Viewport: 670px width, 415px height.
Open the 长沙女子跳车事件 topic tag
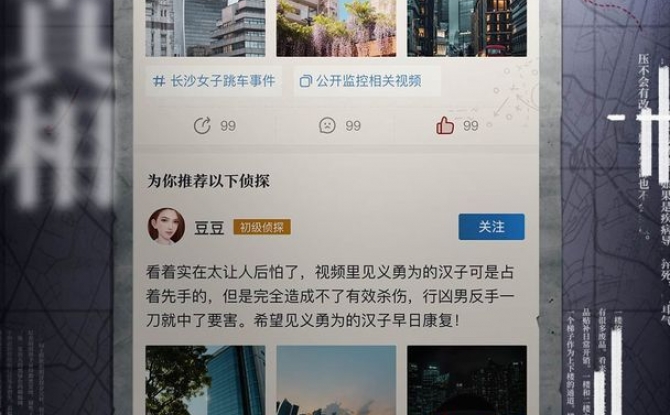pos(213,81)
